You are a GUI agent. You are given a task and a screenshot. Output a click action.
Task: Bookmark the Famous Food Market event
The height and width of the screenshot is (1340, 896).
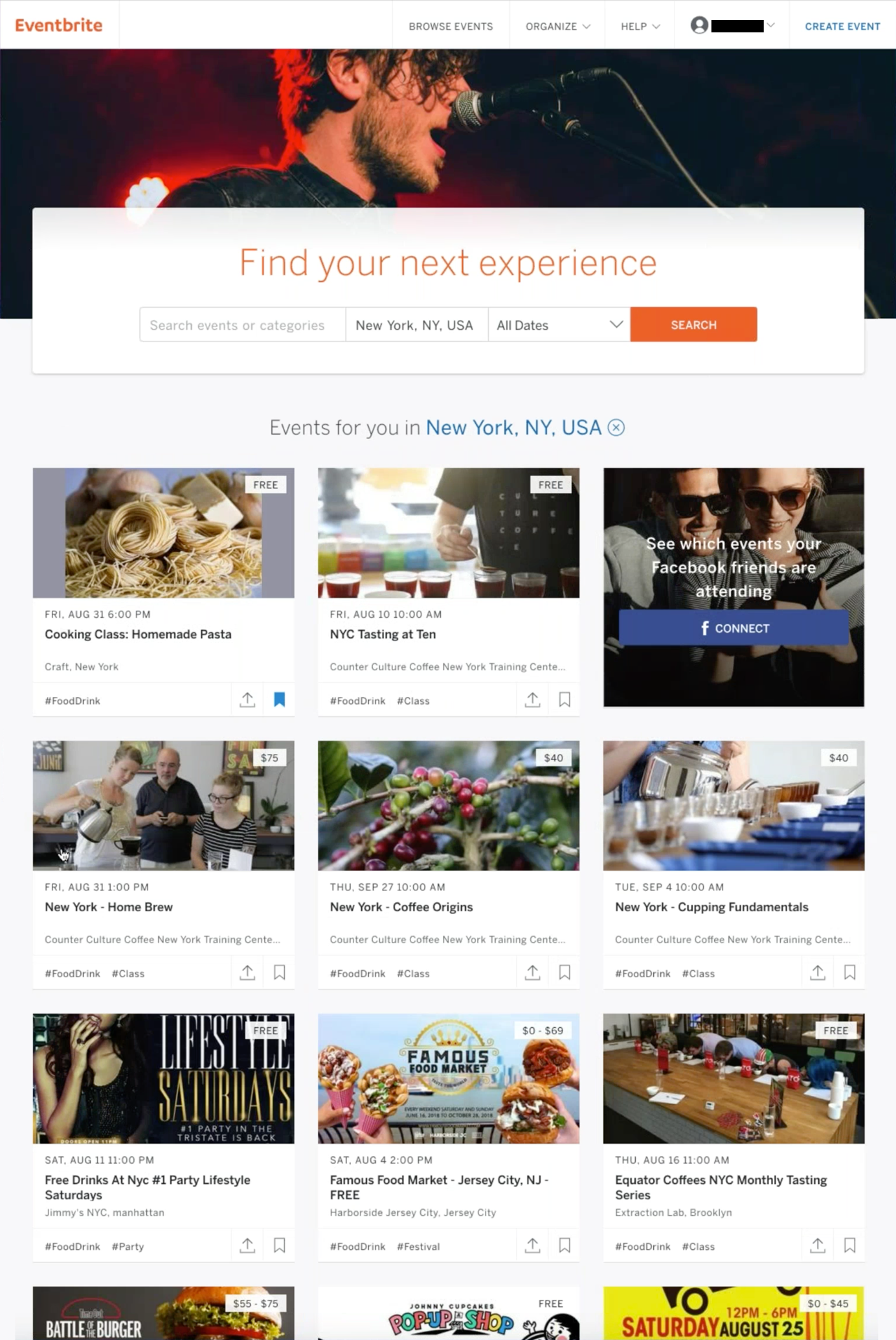pyautogui.click(x=565, y=1245)
